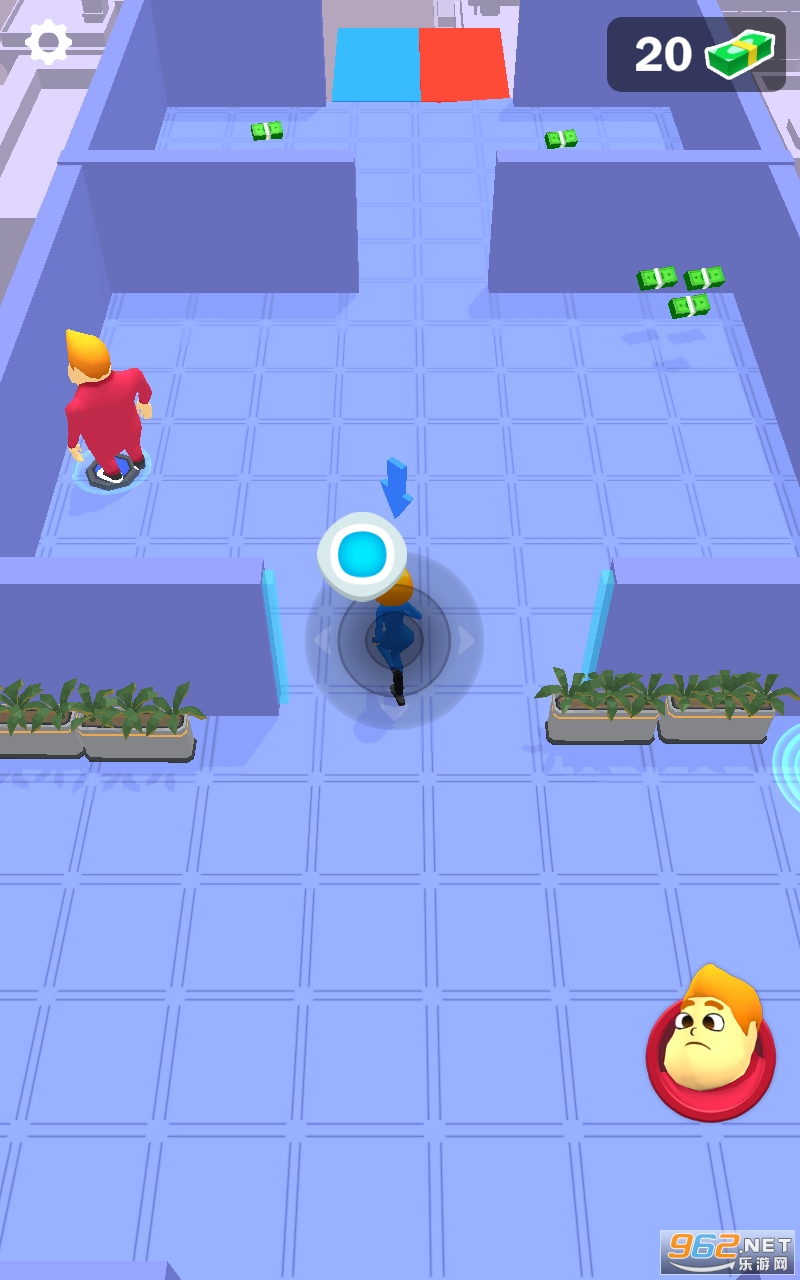Screen dimensions: 800x1280
Task: Open the settings gear
Action: click(x=48, y=42)
